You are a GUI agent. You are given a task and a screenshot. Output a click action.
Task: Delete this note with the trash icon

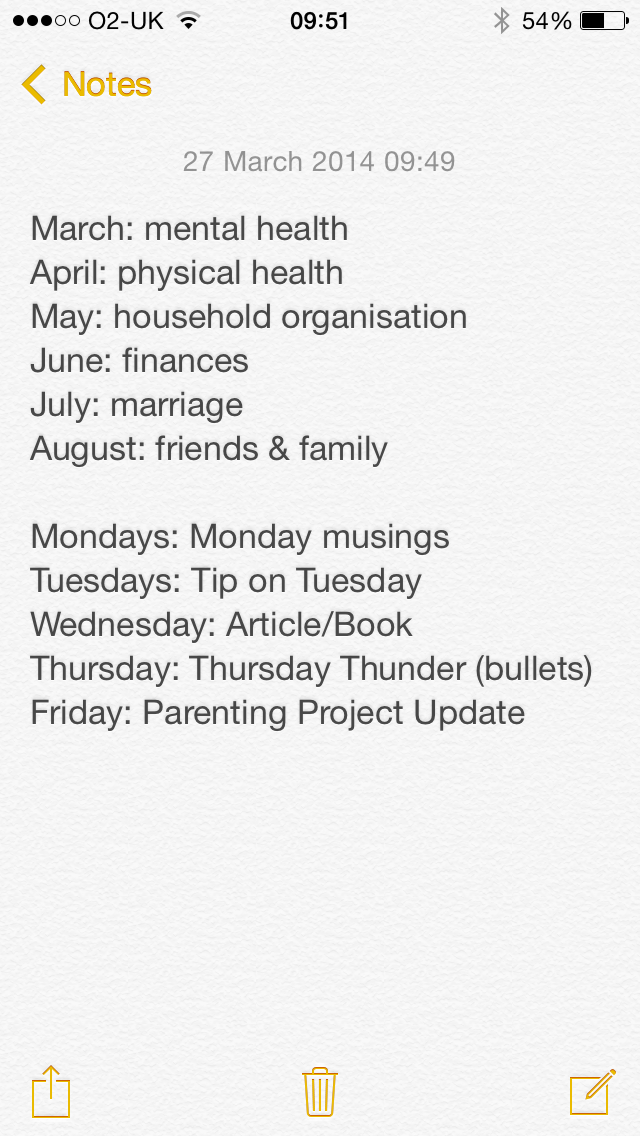pyautogui.click(x=320, y=1092)
